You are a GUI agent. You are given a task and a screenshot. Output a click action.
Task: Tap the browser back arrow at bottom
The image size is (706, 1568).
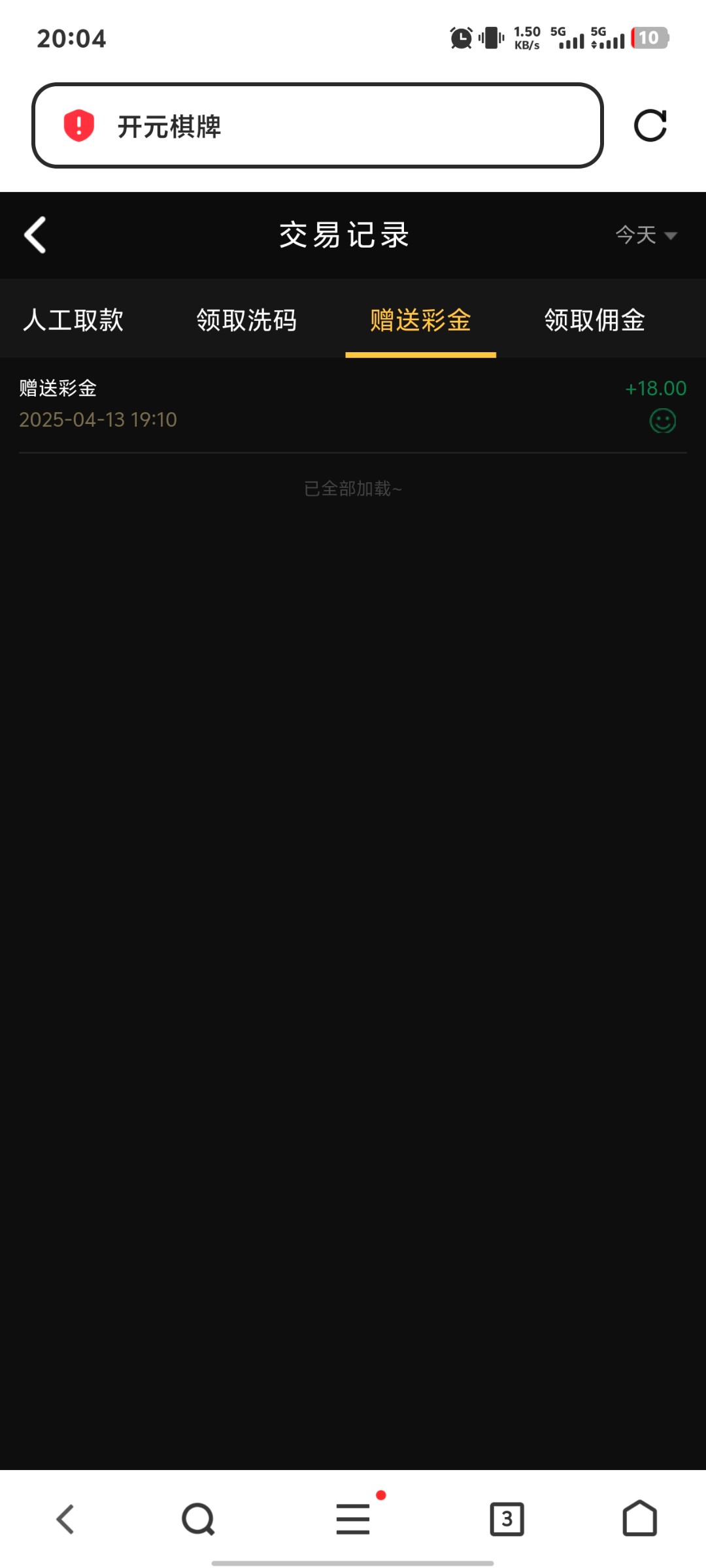coord(65,1519)
